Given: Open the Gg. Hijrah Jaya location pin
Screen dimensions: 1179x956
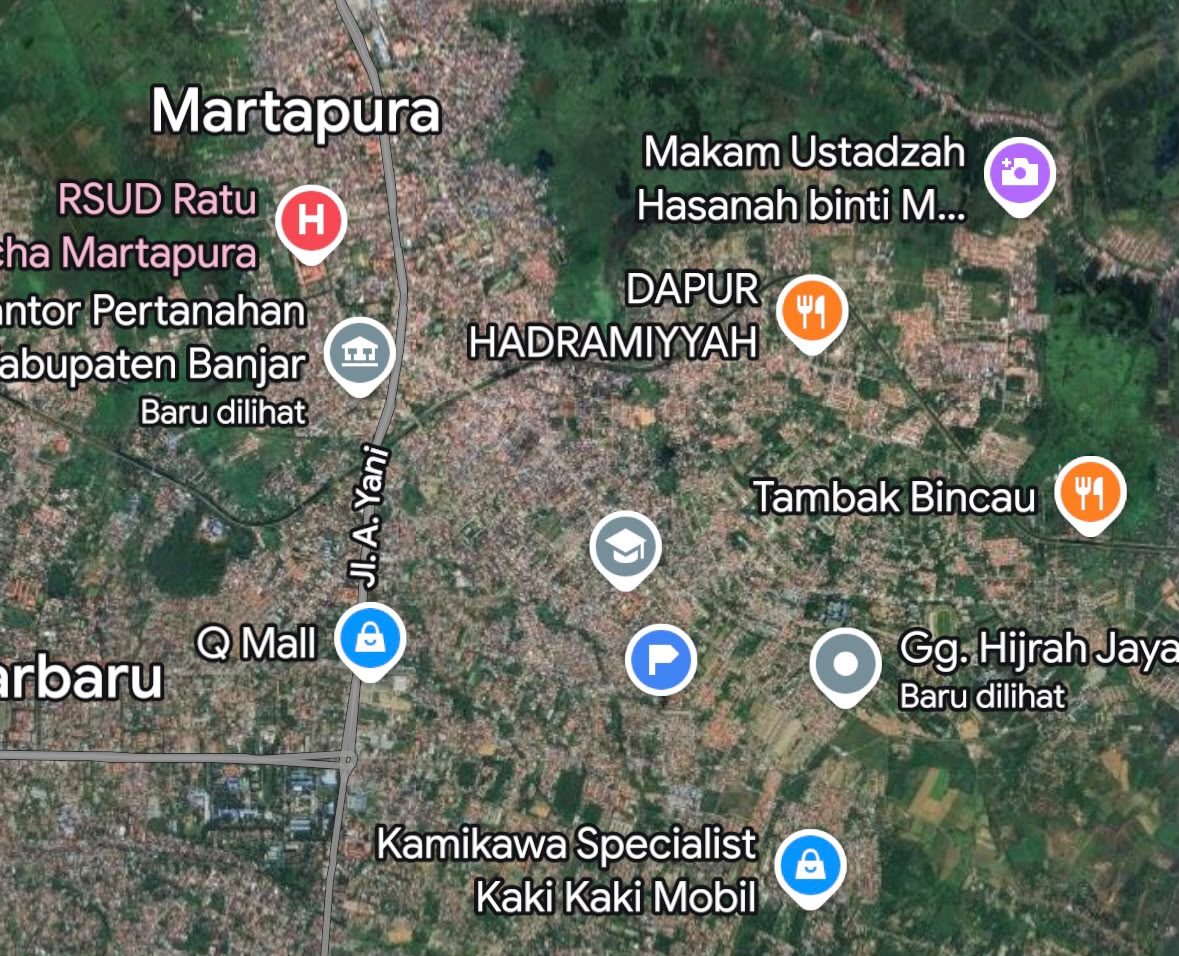Looking at the screenshot, I should click(x=845, y=666).
